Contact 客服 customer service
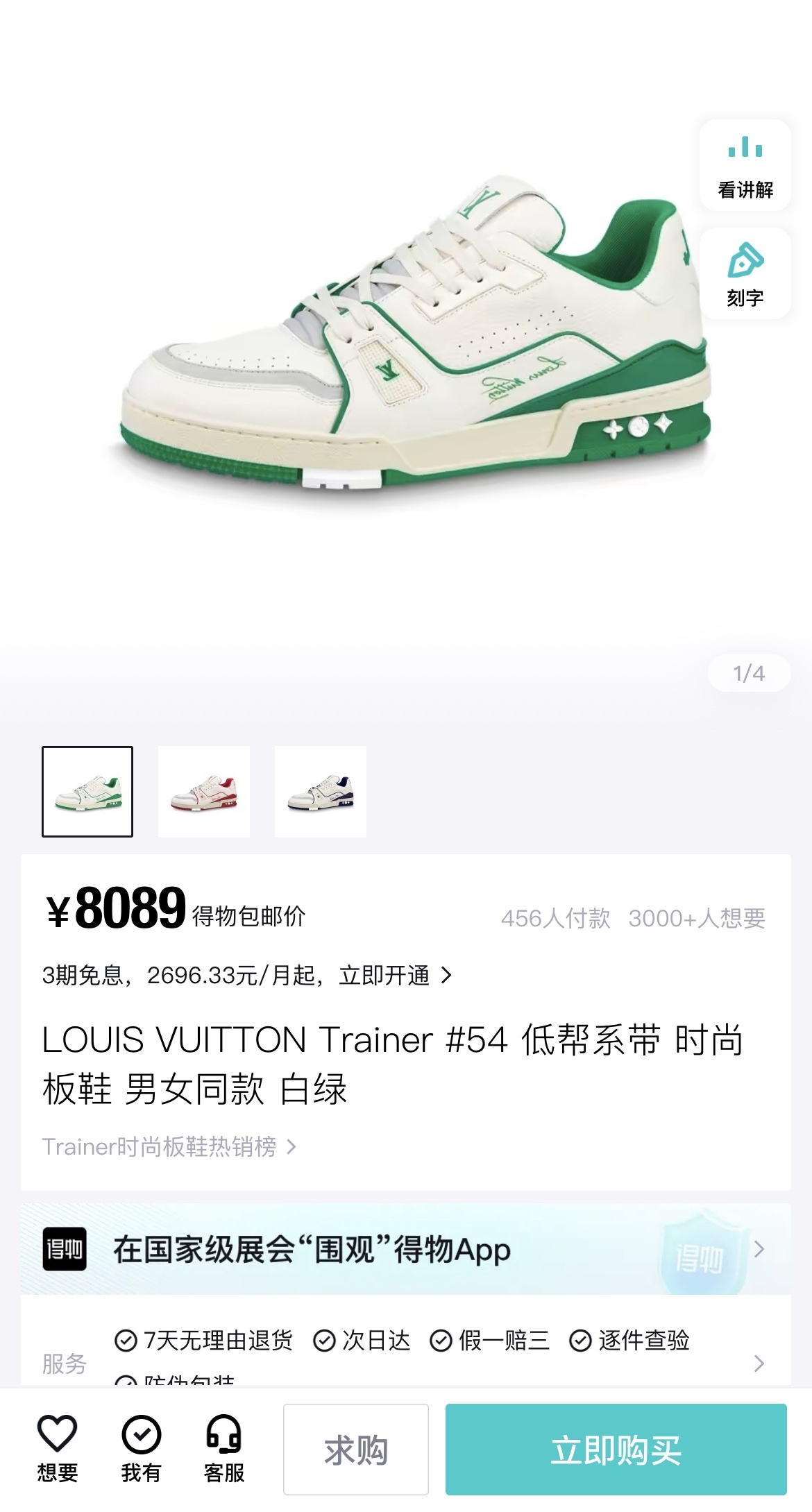Image resolution: width=812 pixels, height=1512 pixels. [x=223, y=1448]
